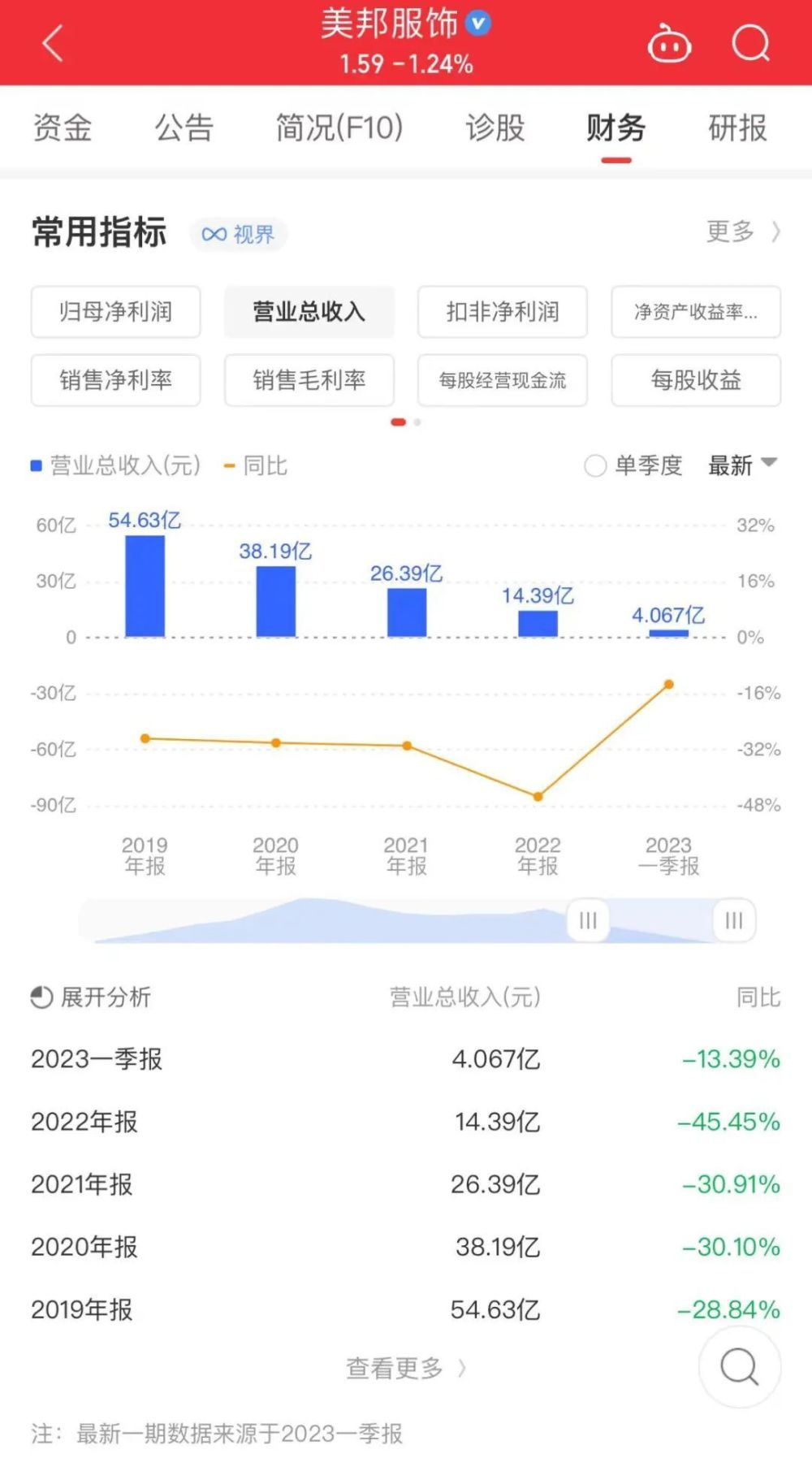This screenshot has height=1458, width=812.
Task: Open the 简况(F10) tab
Action: pos(339,128)
